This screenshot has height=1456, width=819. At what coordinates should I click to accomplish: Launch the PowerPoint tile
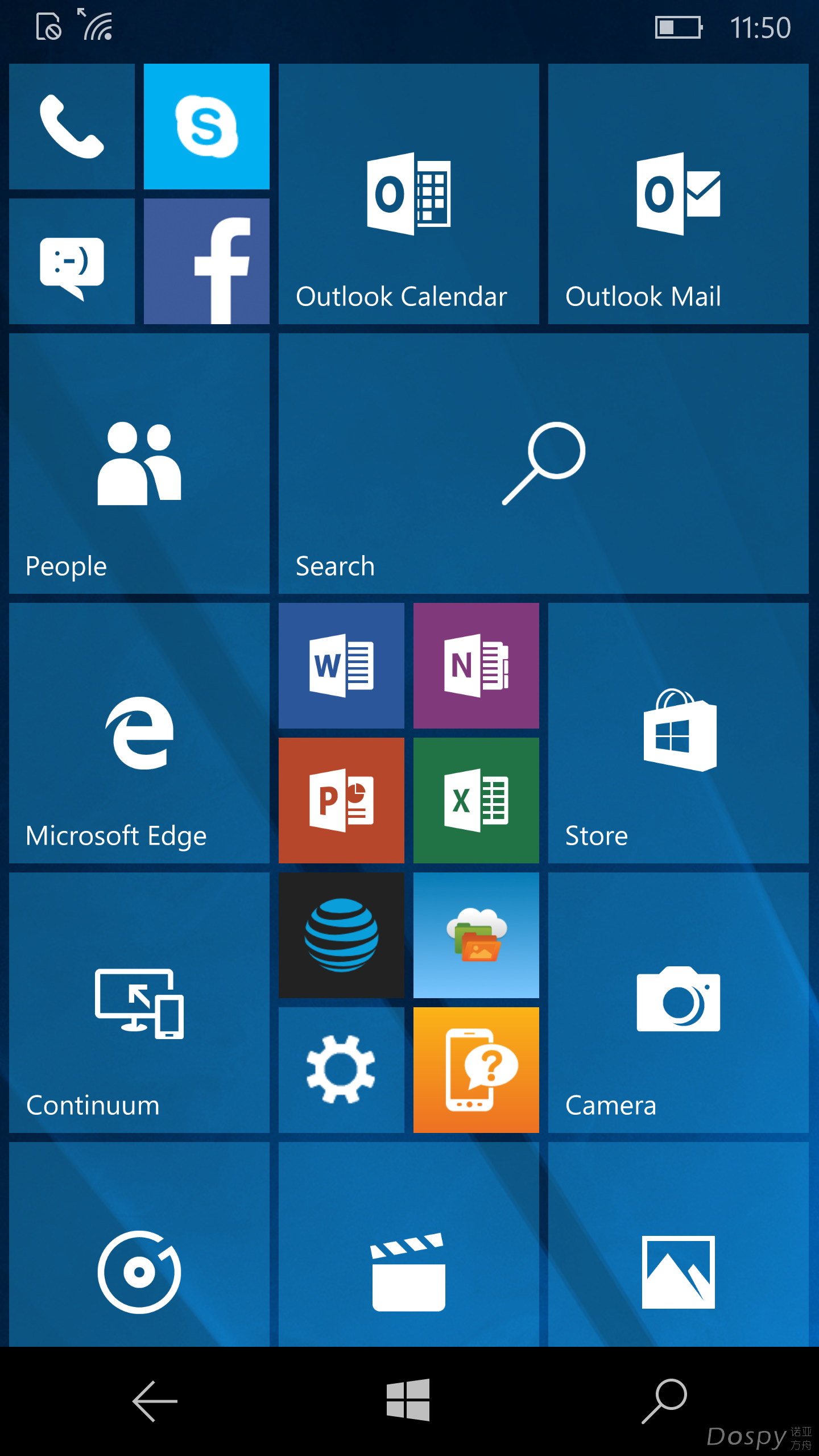[341, 800]
